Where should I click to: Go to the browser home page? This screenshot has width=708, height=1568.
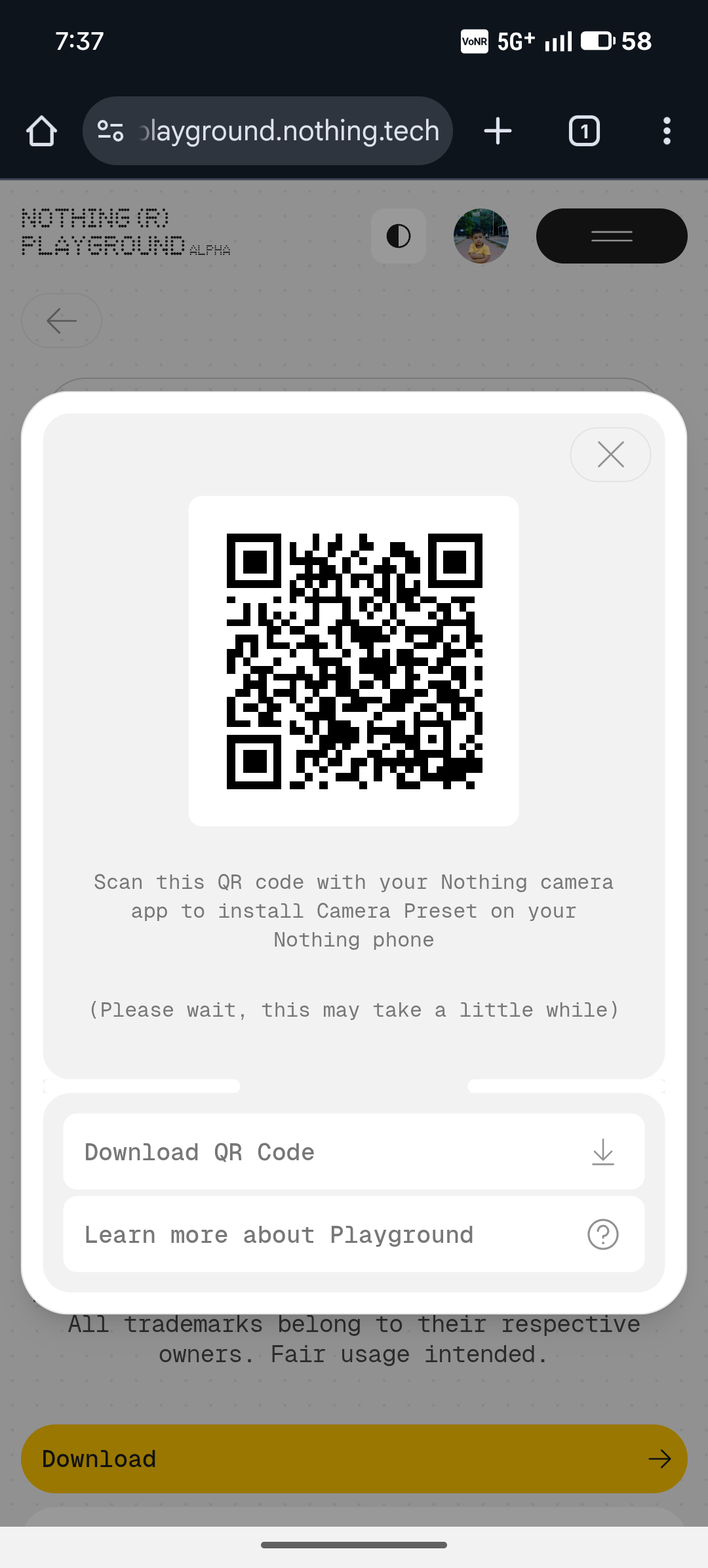coord(41,131)
